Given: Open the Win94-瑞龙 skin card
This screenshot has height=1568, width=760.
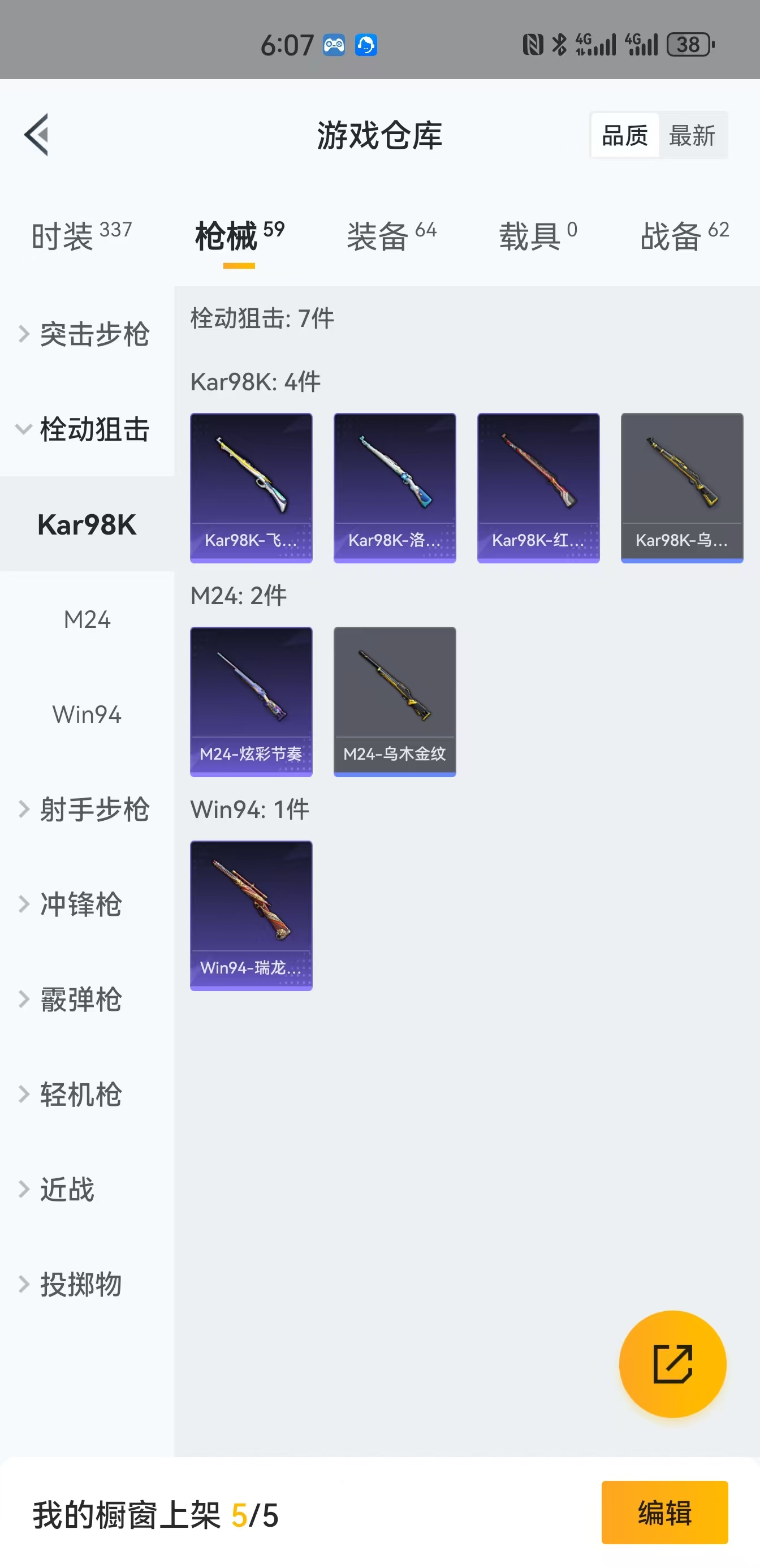Looking at the screenshot, I should click(251, 916).
